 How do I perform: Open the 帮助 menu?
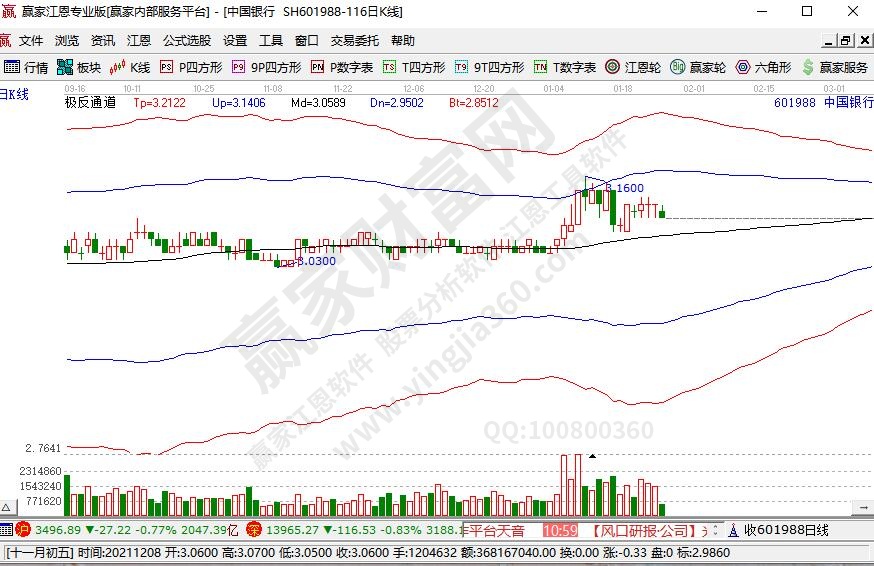coord(402,41)
